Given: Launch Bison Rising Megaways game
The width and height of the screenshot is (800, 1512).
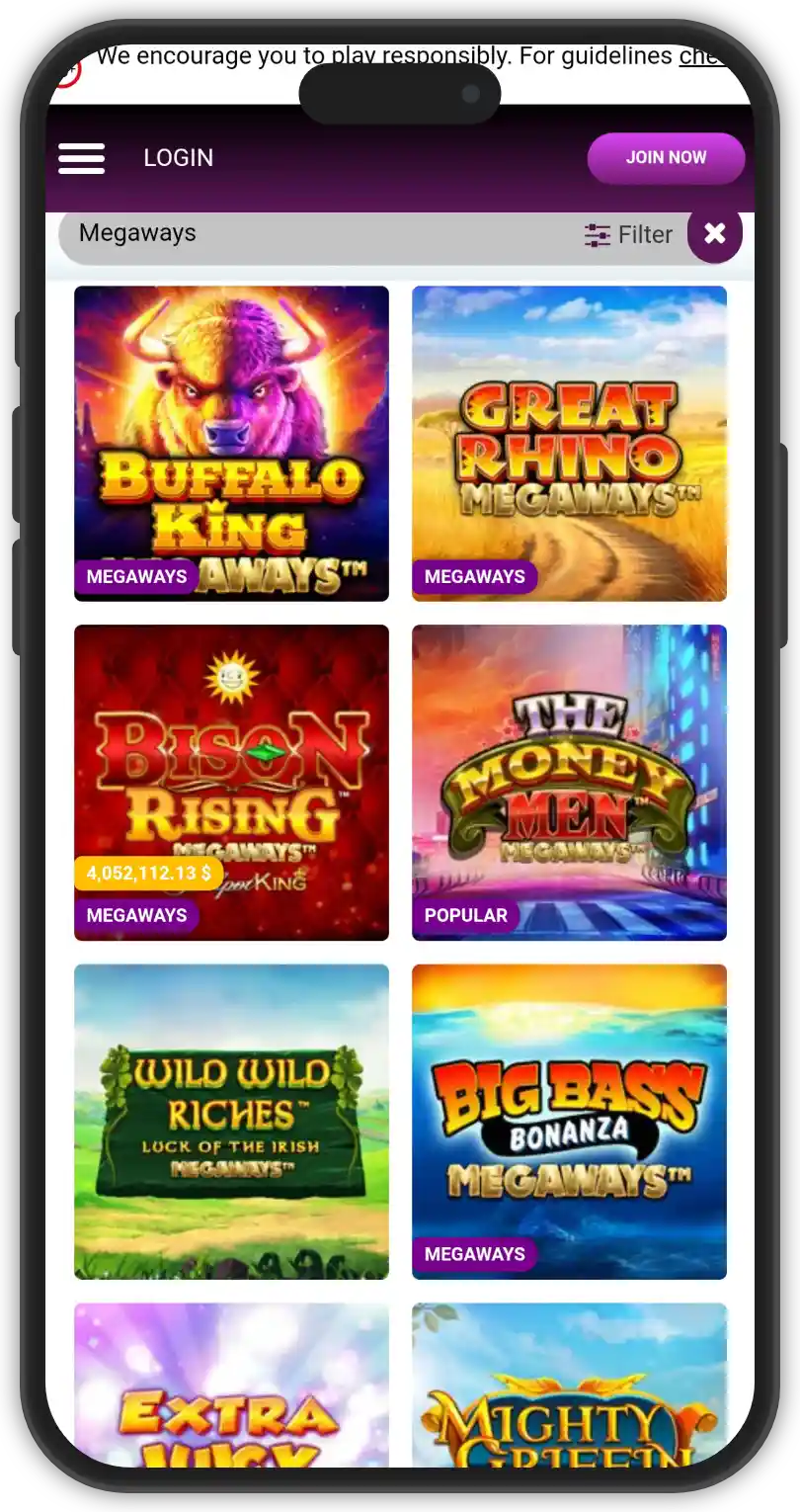Looking at the screenshot, I should 231,781.
